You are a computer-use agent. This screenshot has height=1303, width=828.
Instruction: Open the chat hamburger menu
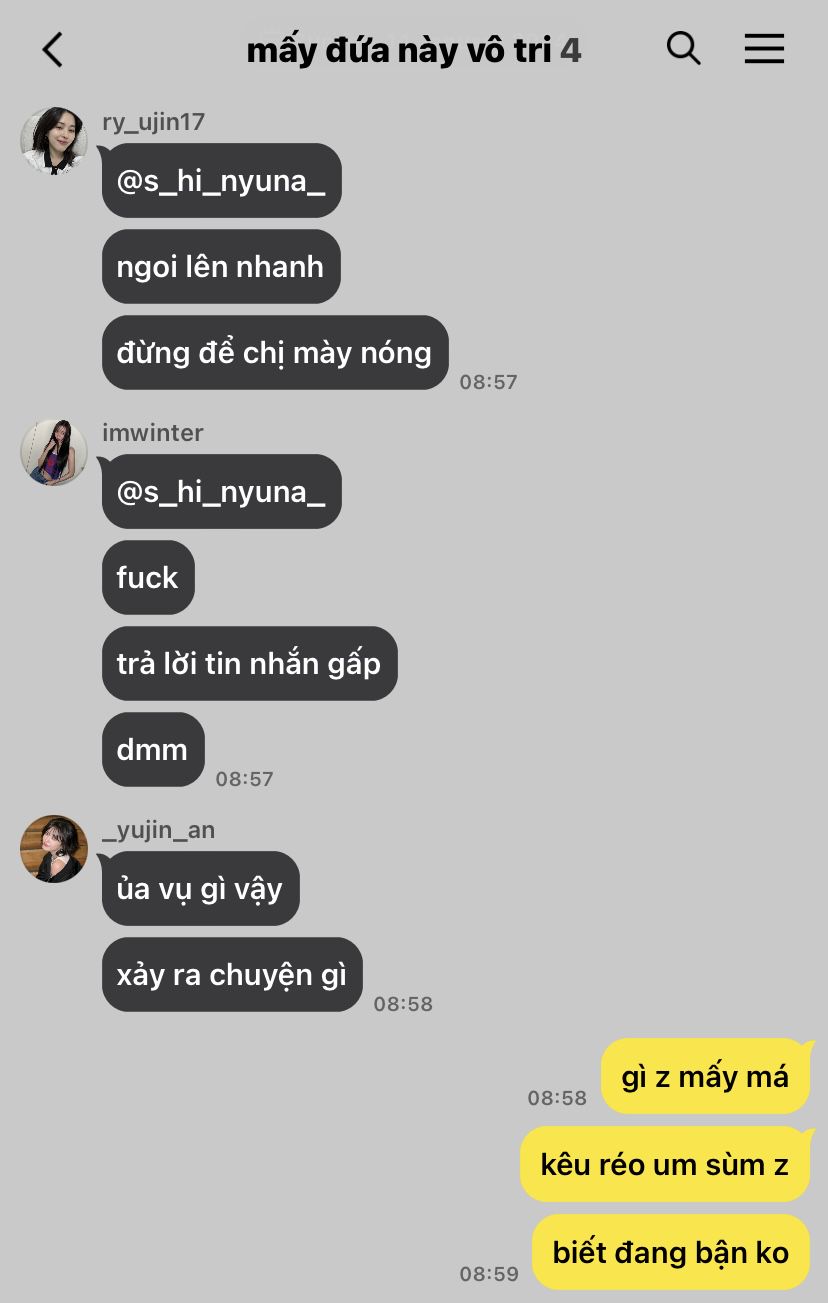pyautogui.click(x=764, y=49)
